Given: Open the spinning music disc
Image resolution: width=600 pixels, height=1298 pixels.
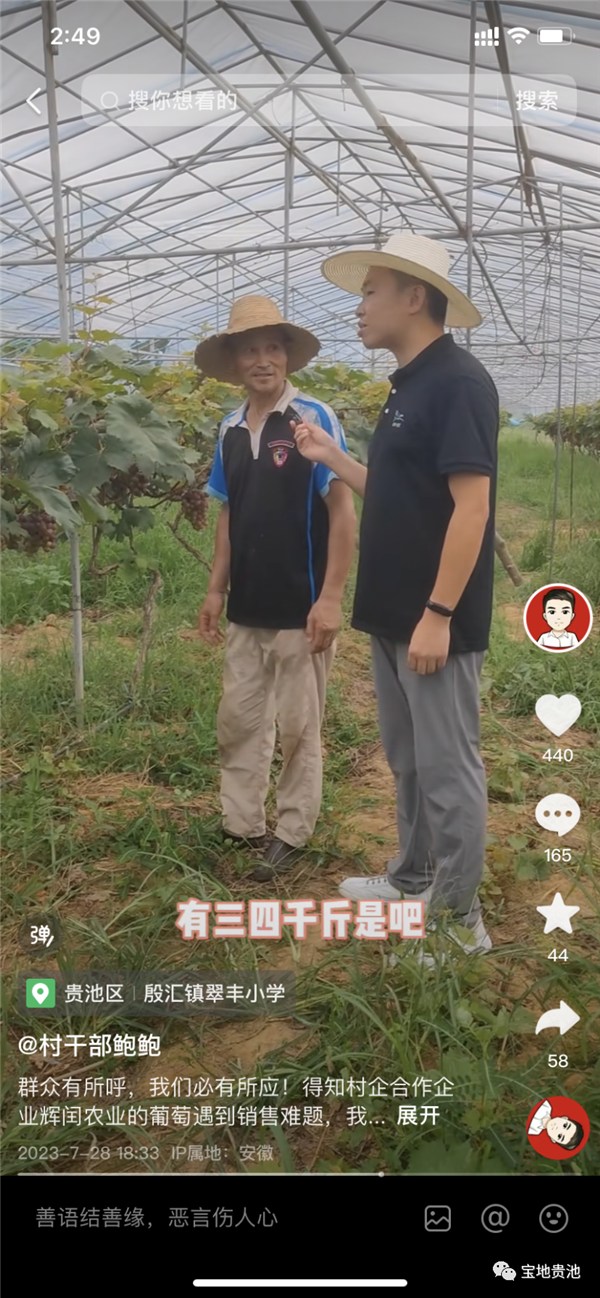Looking at the screenshot, I should pos(558,1127).
